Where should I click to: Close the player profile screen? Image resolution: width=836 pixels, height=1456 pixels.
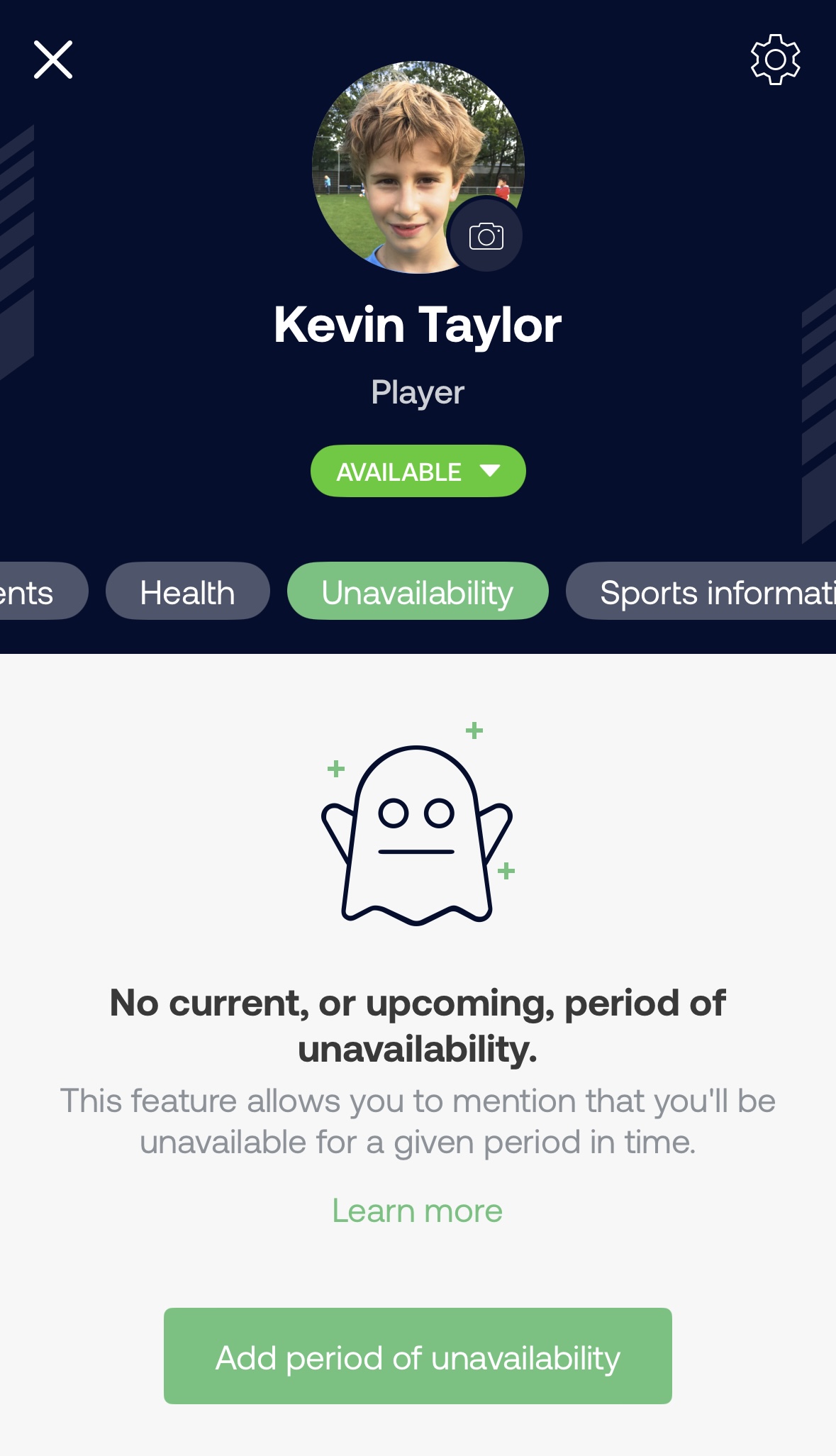pyautogui.click(x=53, y=60)
